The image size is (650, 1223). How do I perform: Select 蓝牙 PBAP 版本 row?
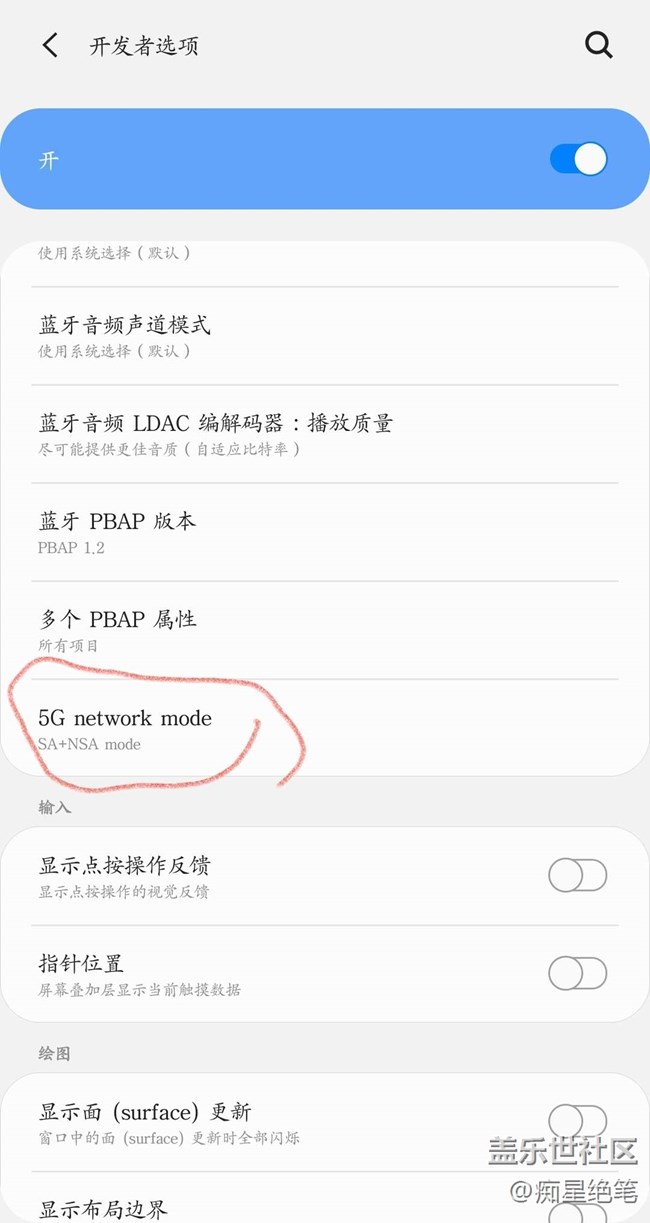coord(325,532)
